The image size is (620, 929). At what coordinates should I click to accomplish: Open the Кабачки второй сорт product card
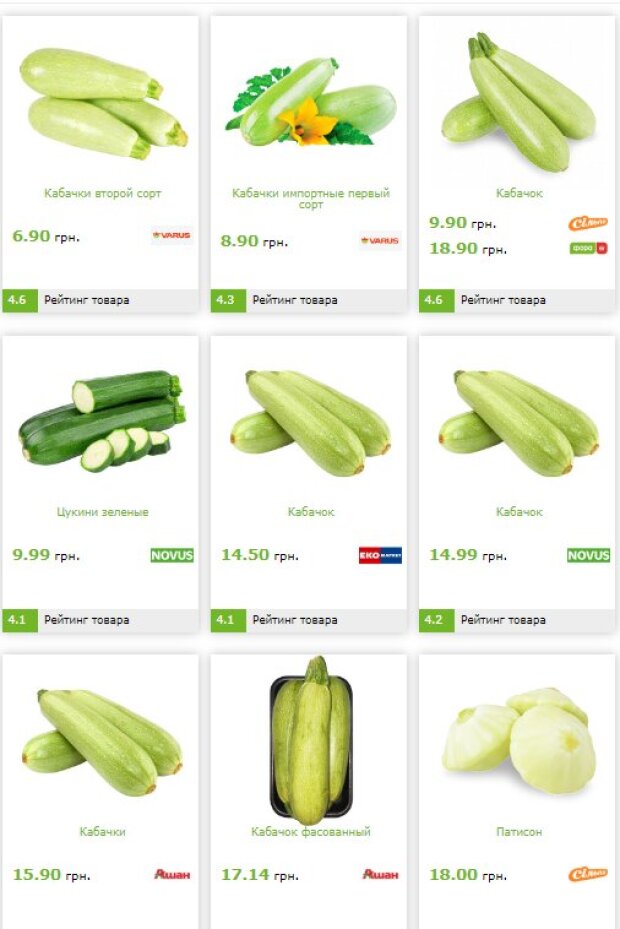point(102,193)
